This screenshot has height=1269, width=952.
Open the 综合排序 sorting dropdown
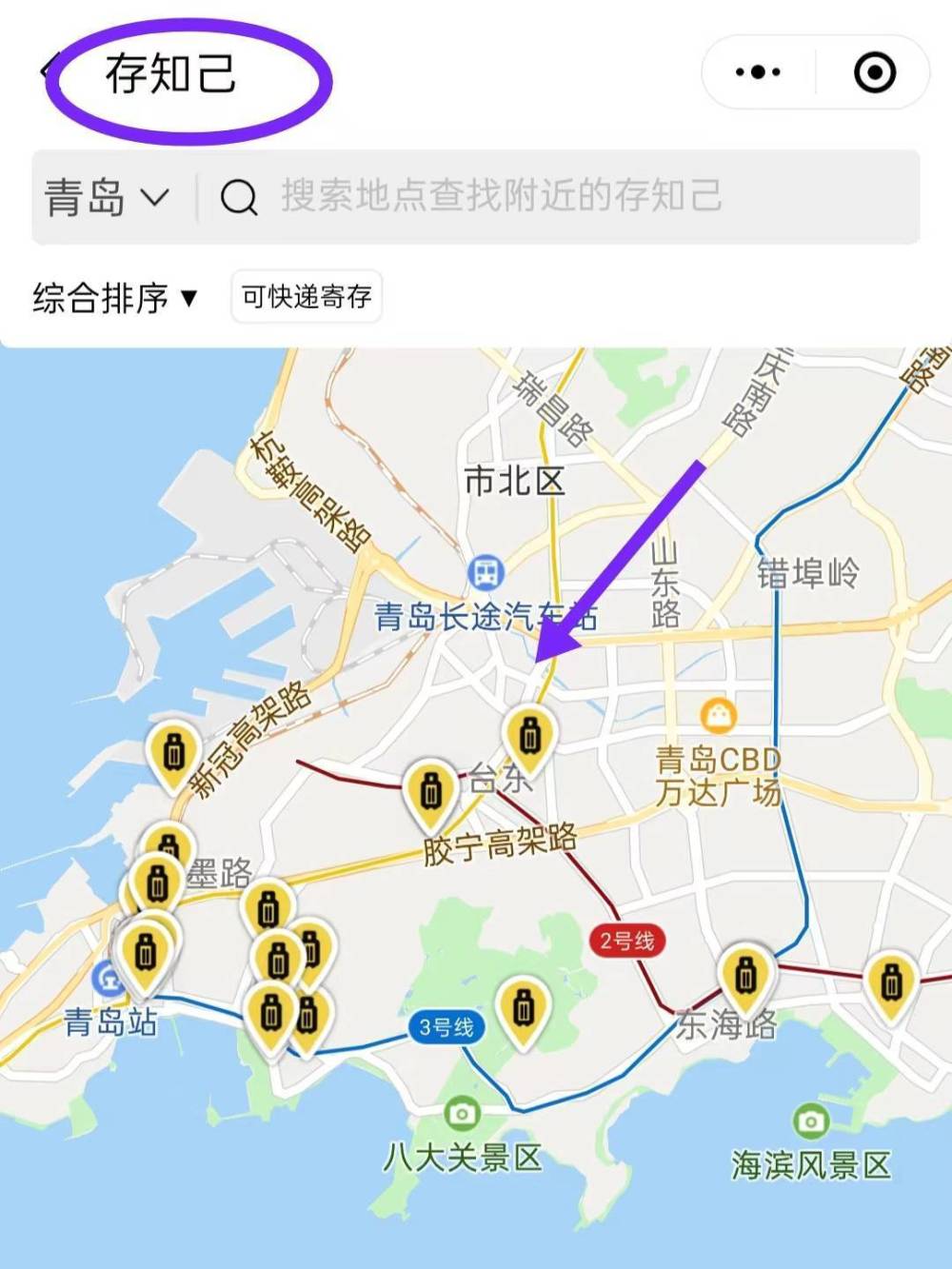point(114,298)
